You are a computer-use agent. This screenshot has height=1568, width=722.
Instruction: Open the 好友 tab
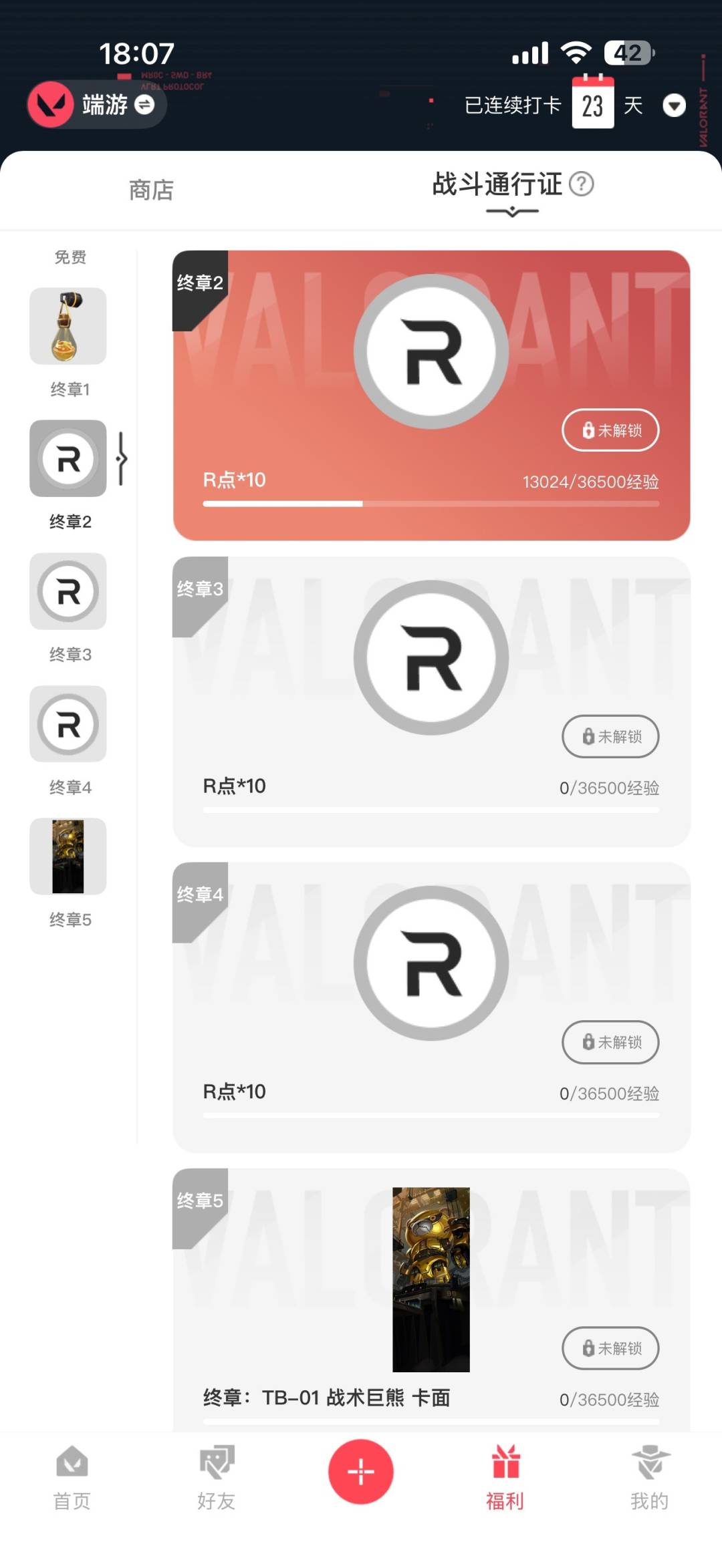pyautogui.click(x=216, y=1477)
